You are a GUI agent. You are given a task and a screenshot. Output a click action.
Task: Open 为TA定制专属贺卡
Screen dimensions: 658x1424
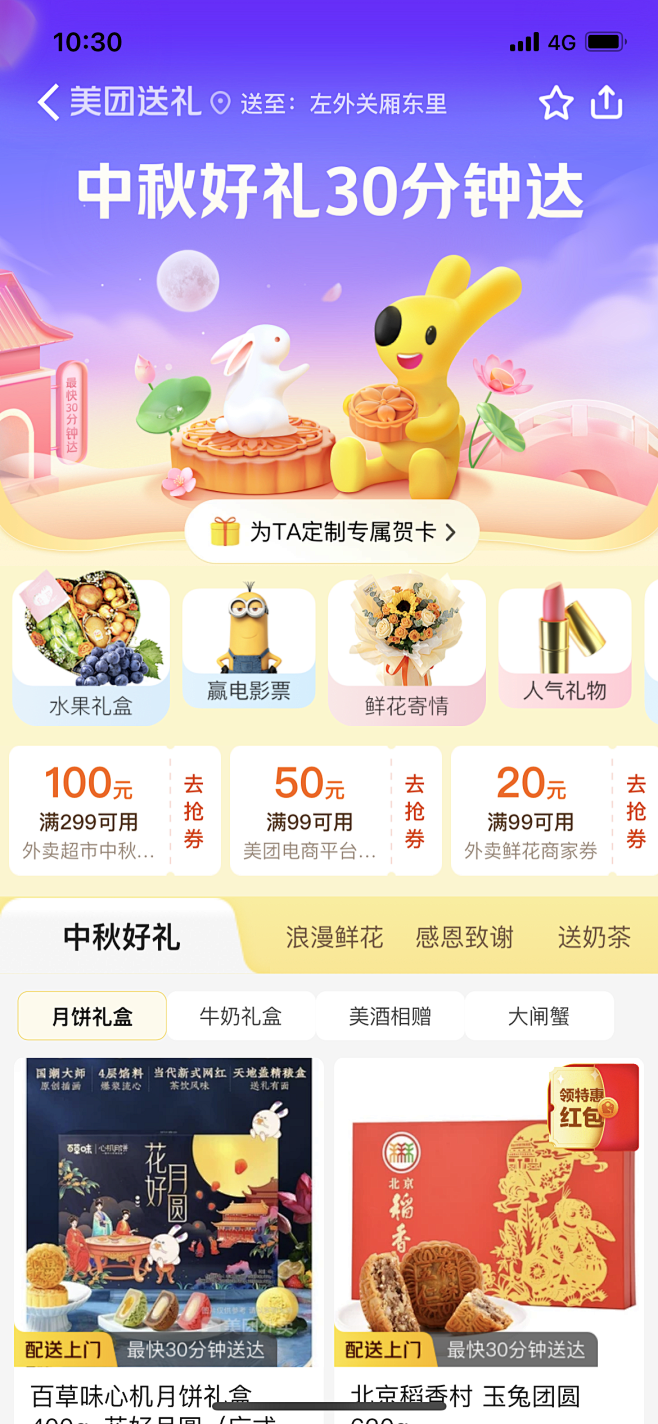[332, 532]
